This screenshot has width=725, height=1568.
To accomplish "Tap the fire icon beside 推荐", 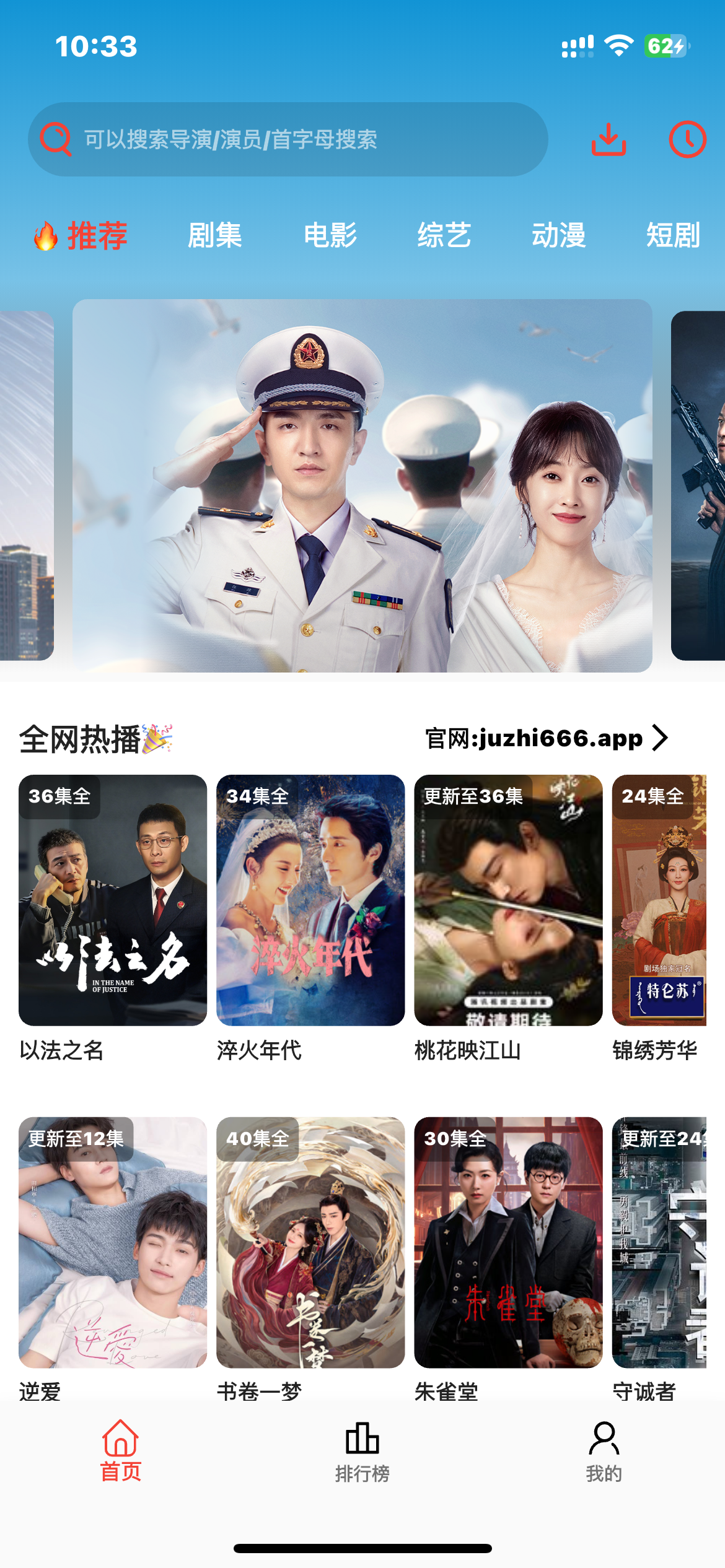I will [45, 235].
